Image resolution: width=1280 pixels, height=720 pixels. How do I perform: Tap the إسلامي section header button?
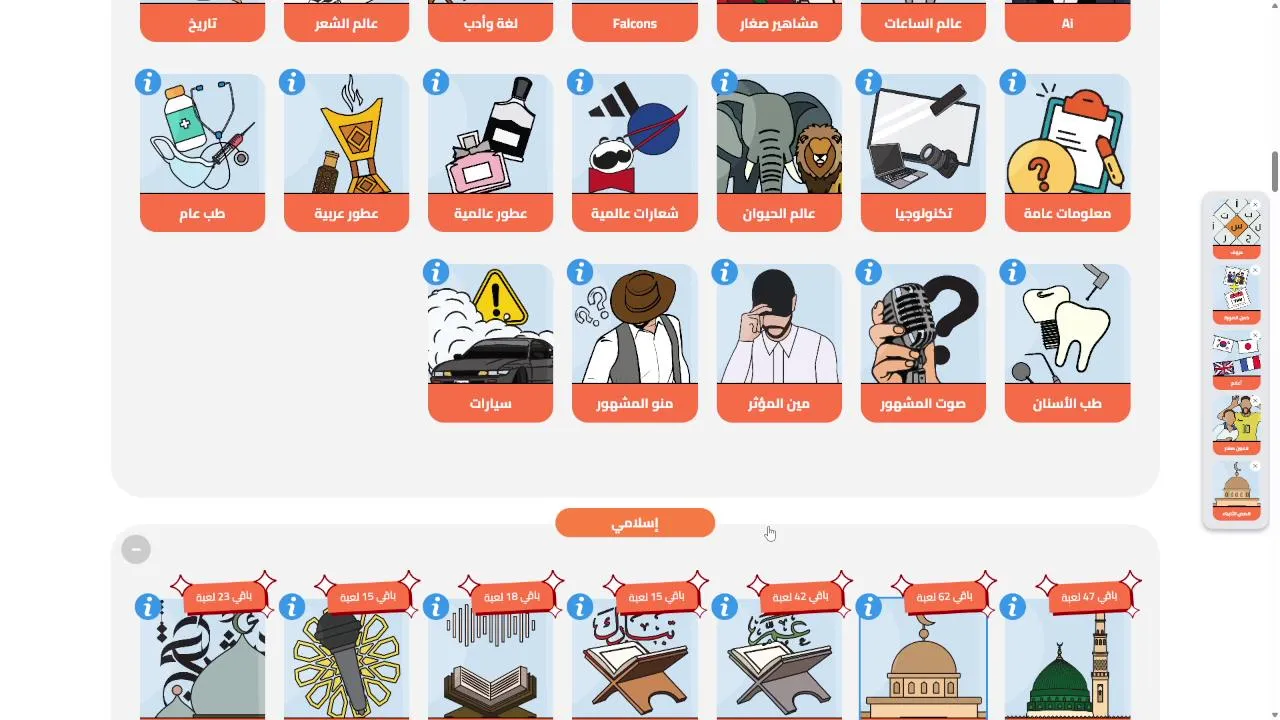coord(635,523)
